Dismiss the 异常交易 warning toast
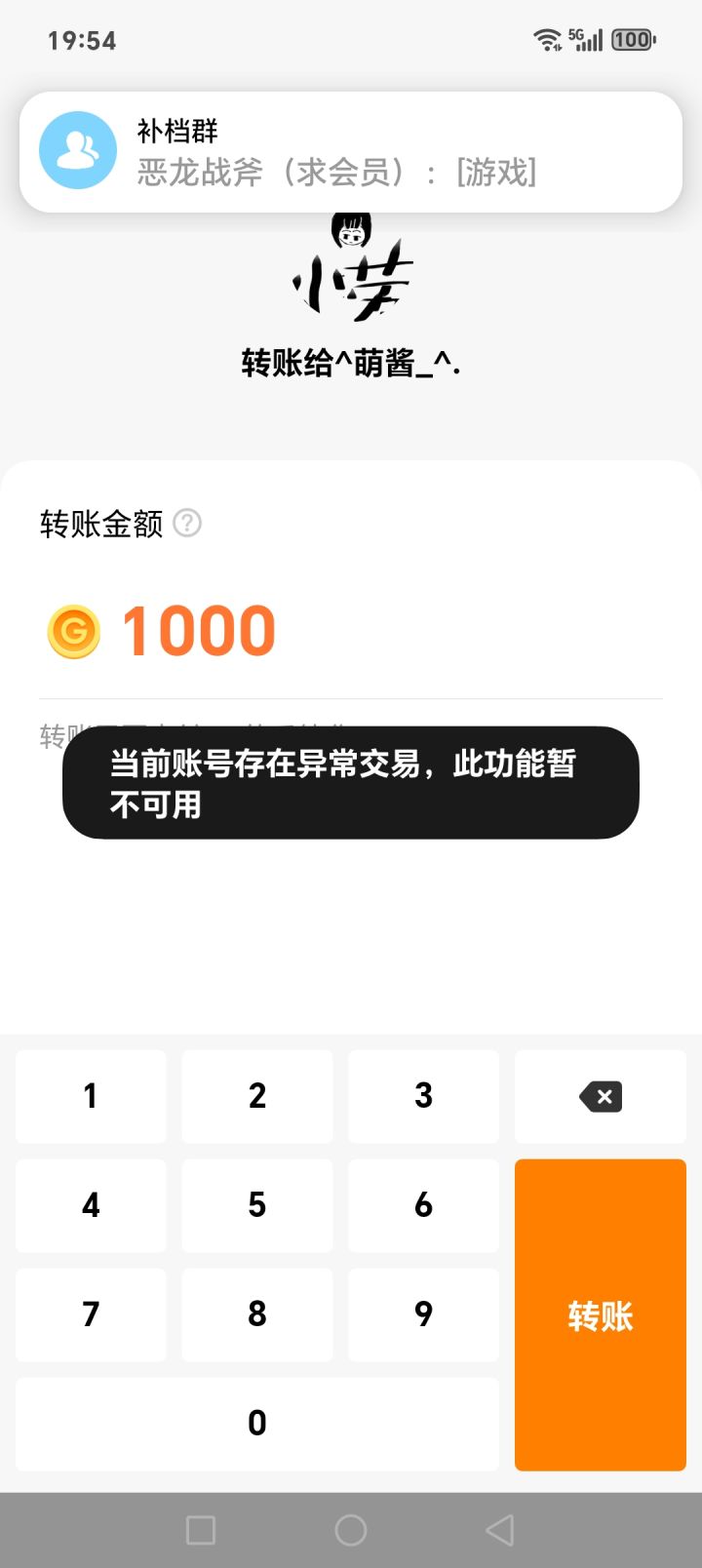This screenshot has width=702, height=1568. [x=350, y=783]
